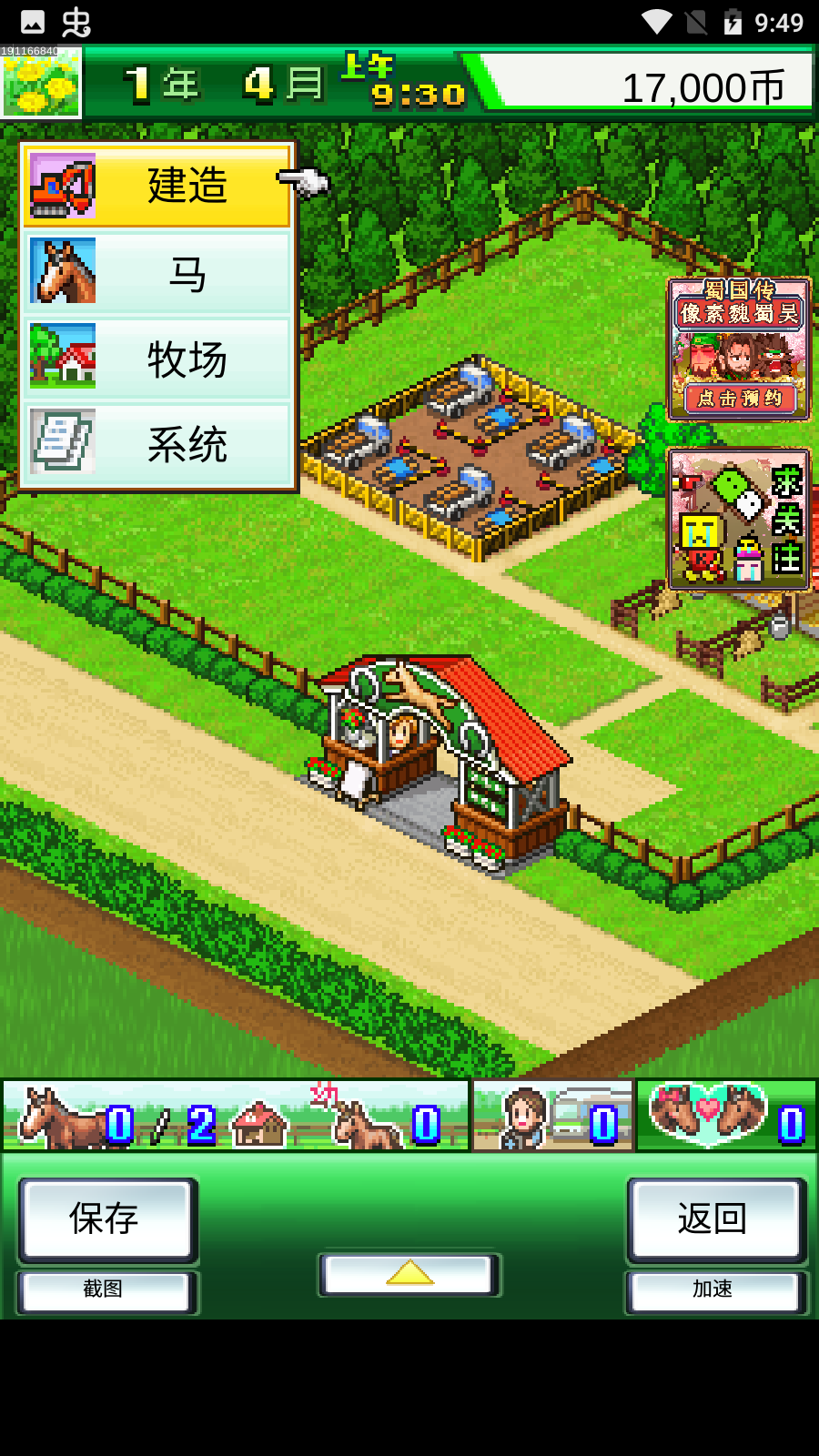Open the 牧场 ranch menu
This screenshot has height=1456, width=819.
[157, 359]
